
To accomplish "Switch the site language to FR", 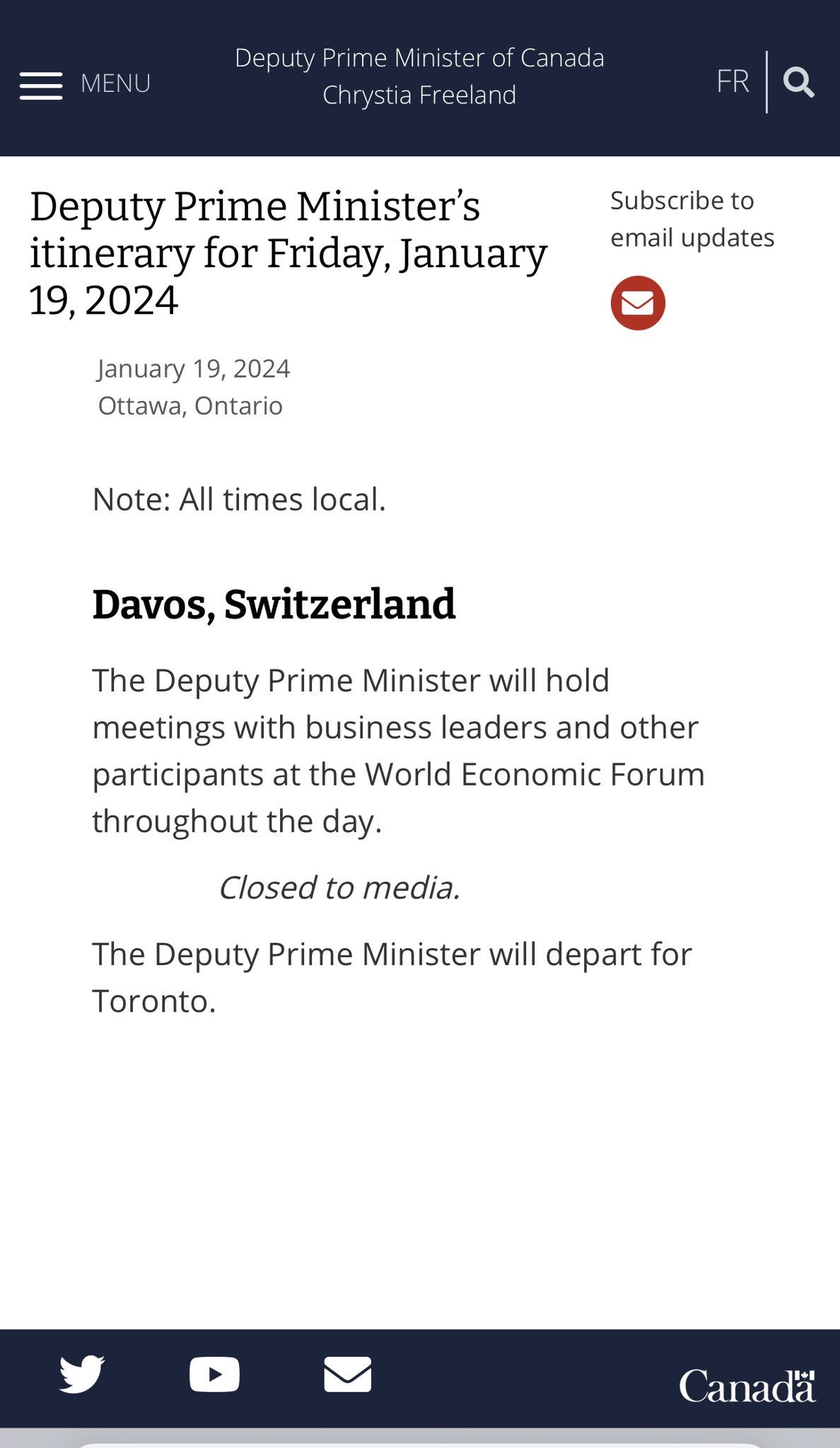I will [732, 82].
